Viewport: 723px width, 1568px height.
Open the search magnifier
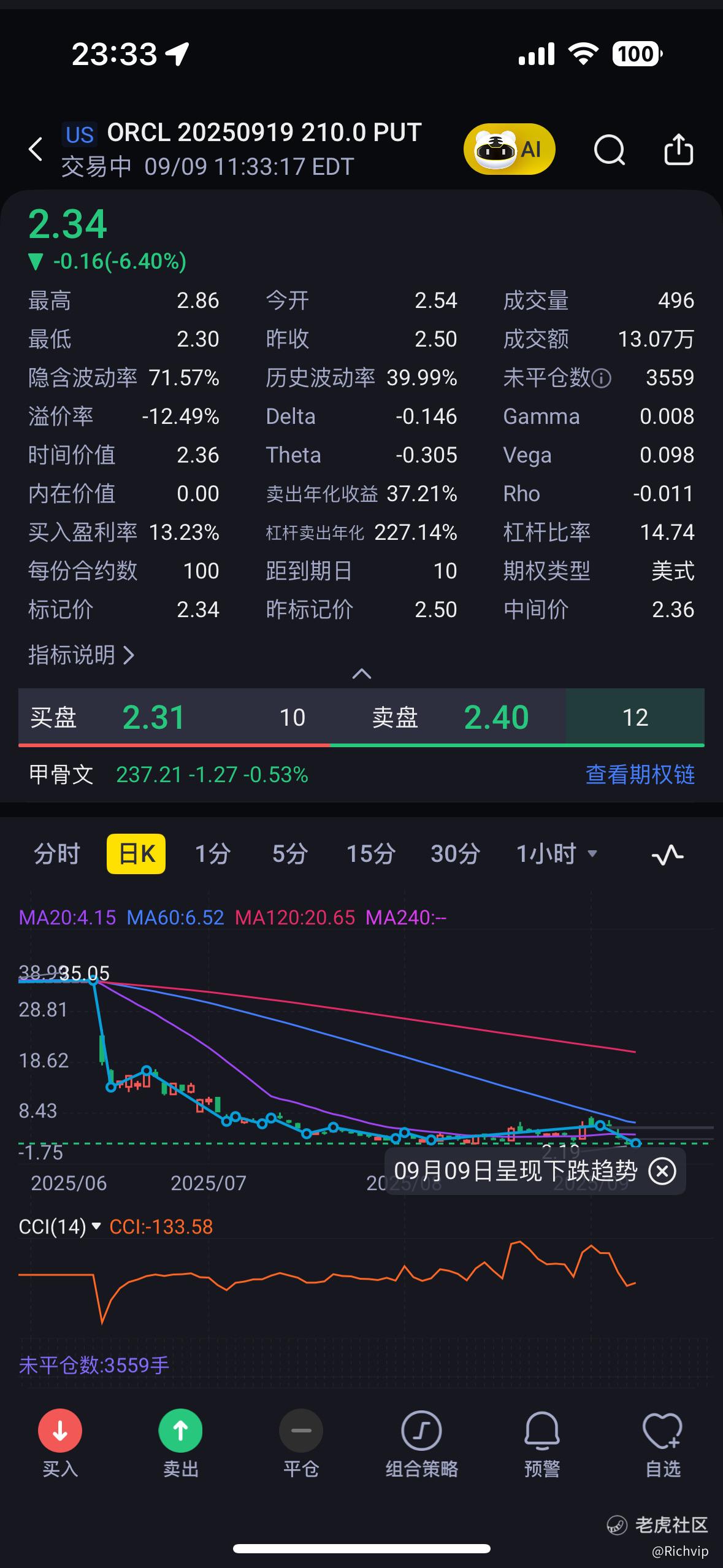(x=610, y=150)
